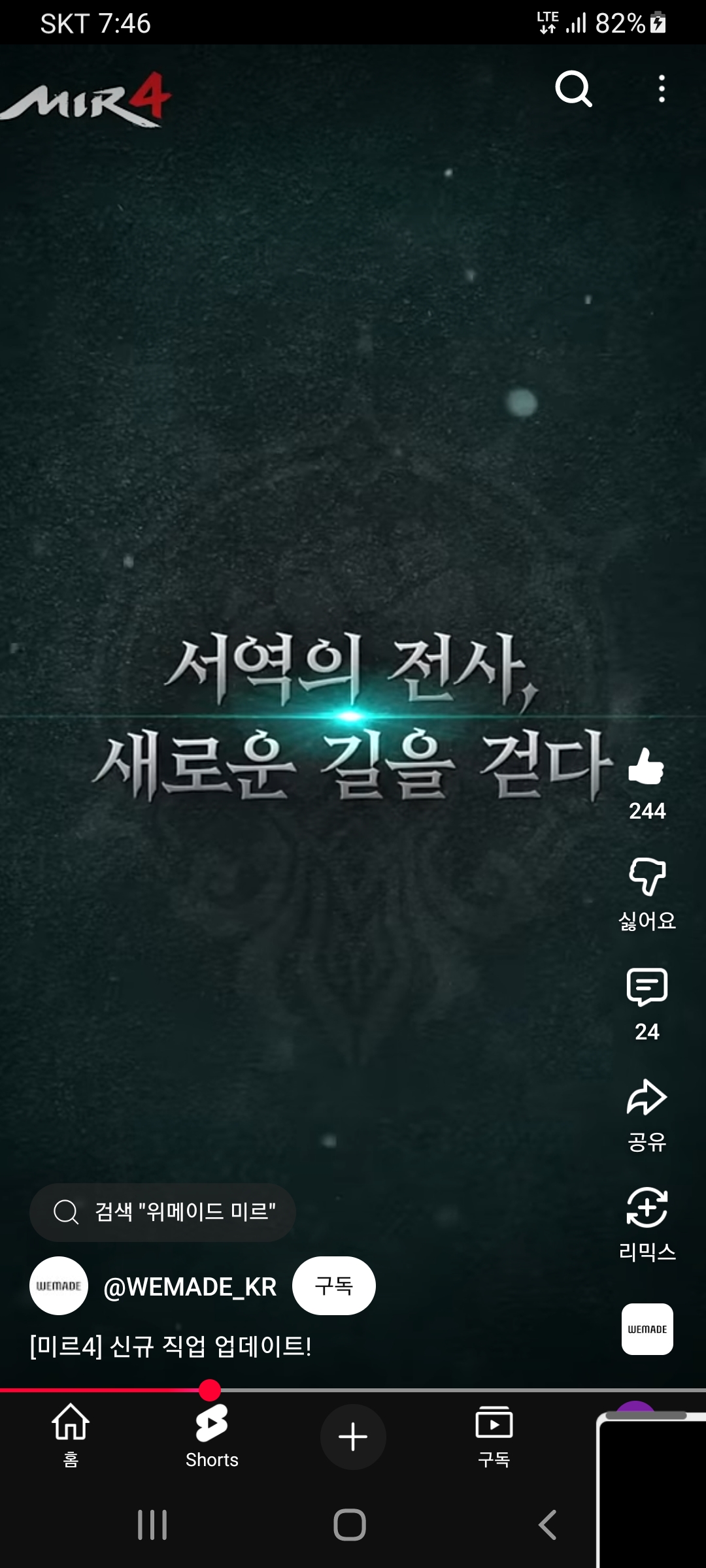Image resolution: width=706 pixels, height=1568 pixels.
Task: Open the three-dot overflow menu
Action: coord(662,88)
